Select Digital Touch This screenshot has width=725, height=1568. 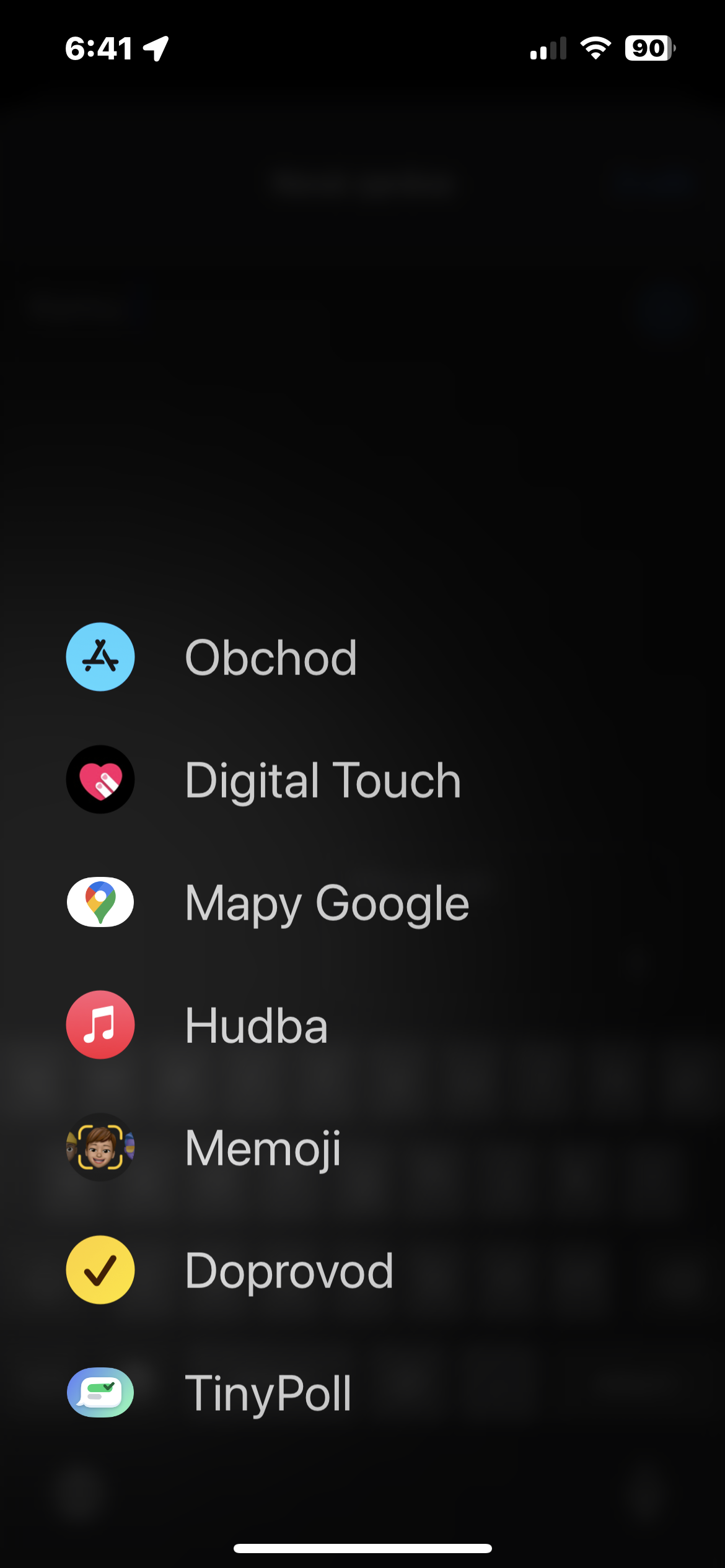click(263, 780)
